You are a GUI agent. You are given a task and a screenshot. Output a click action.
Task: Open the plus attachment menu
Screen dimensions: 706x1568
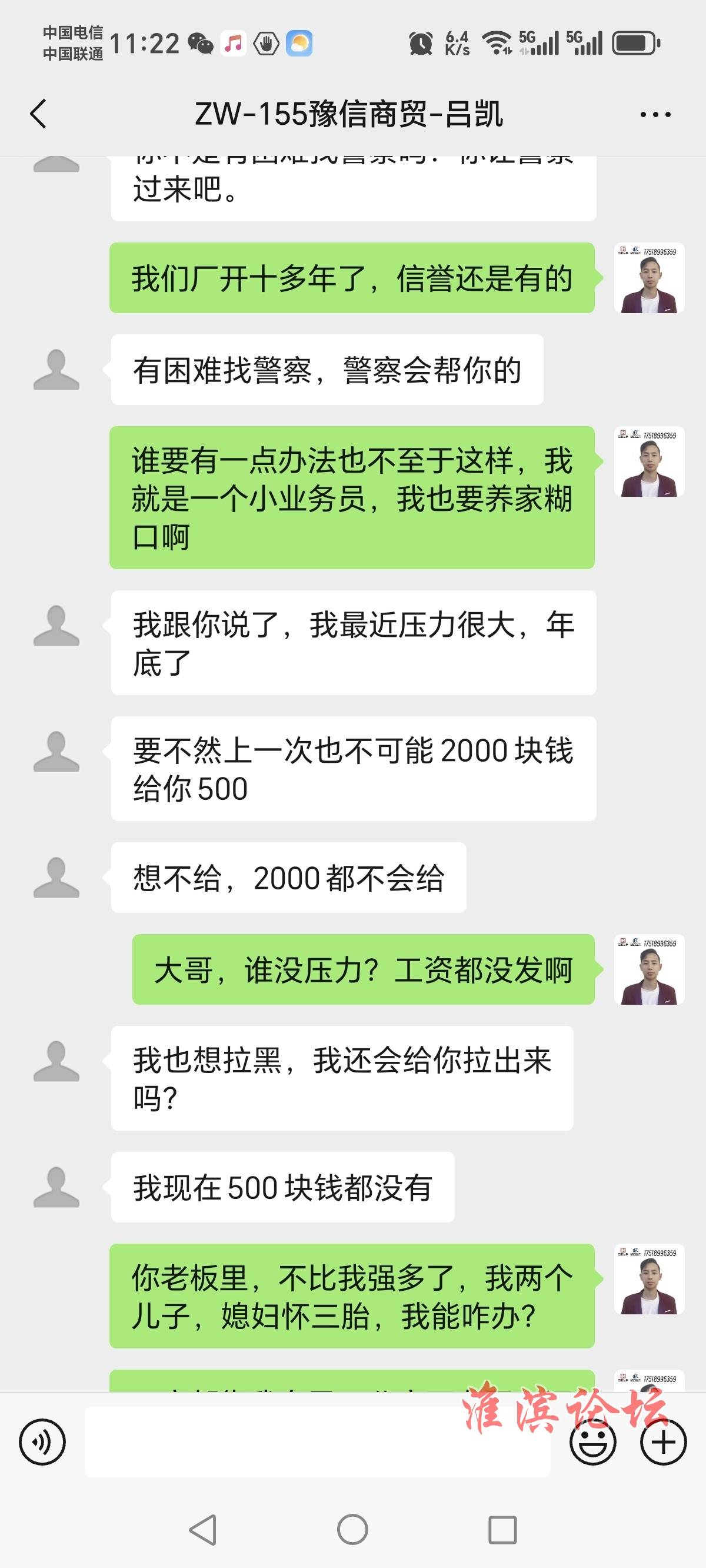pyautogui.click(x=664, y=1441)
